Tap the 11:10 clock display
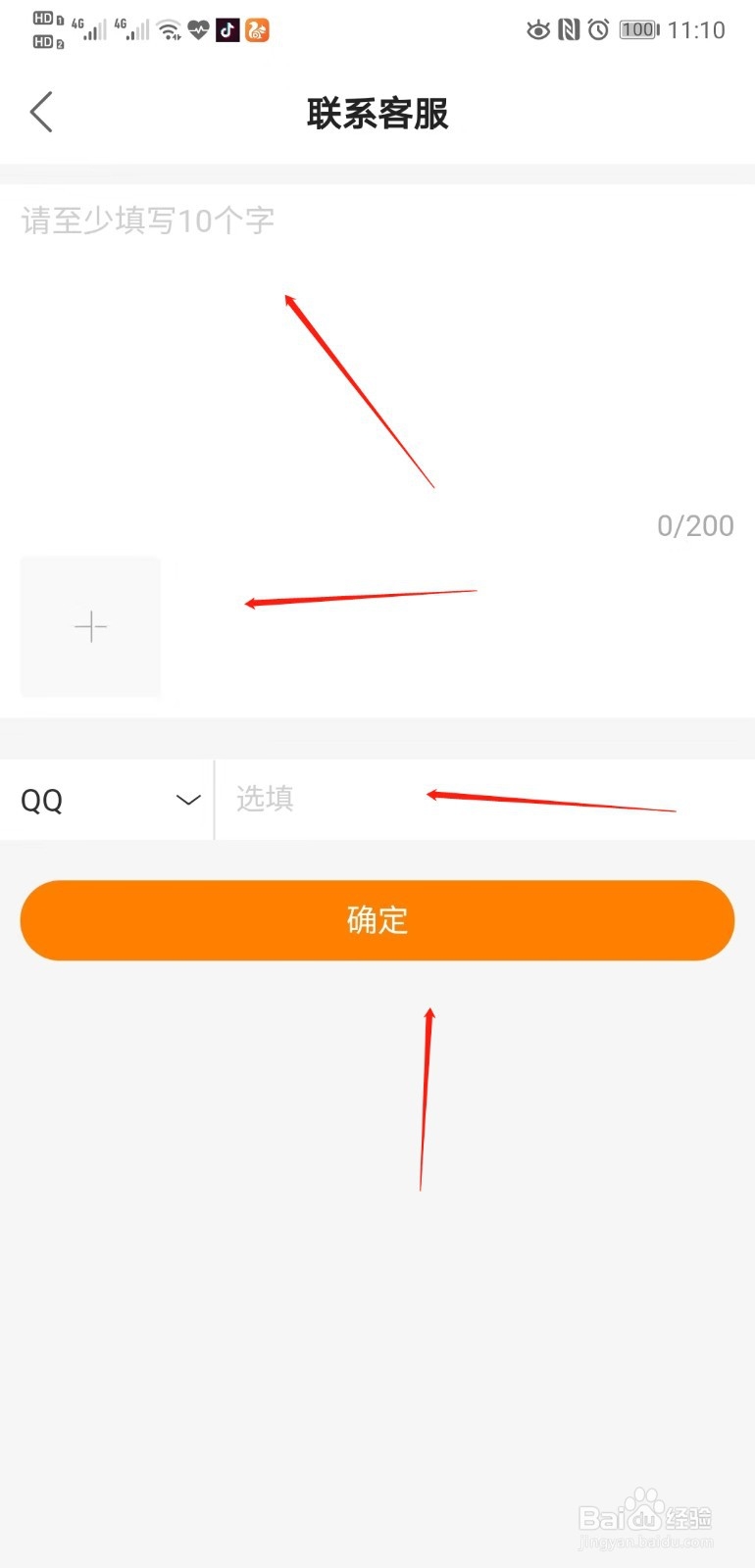The height and width of the screenshot is (1568, 755). (697, 30)
